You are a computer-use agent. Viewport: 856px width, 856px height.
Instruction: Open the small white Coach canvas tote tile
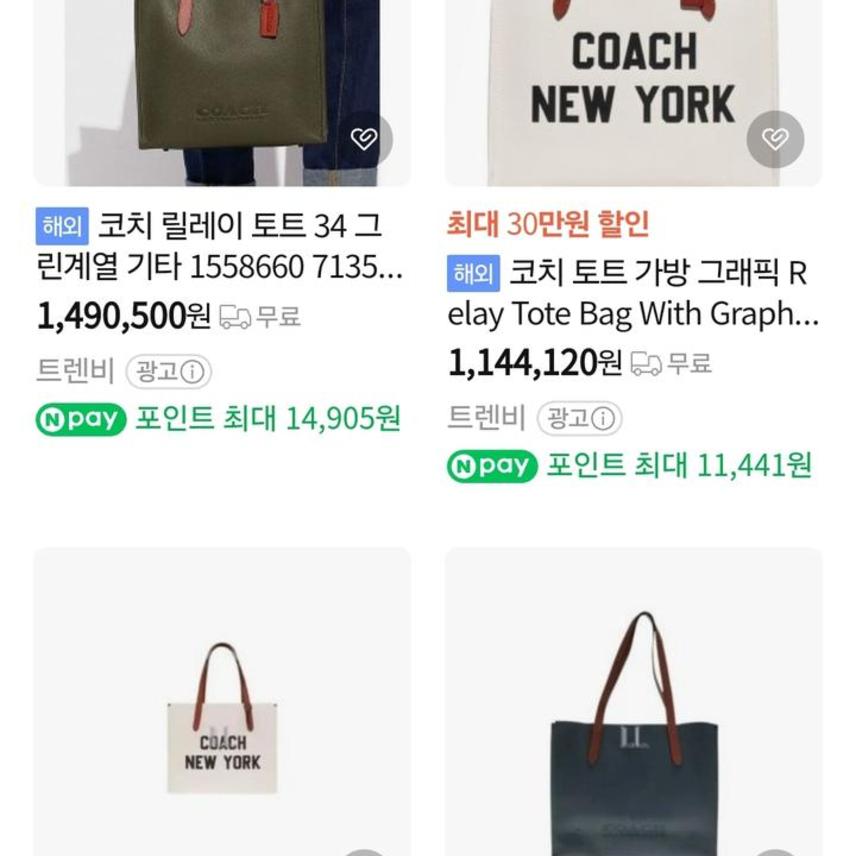222,710
